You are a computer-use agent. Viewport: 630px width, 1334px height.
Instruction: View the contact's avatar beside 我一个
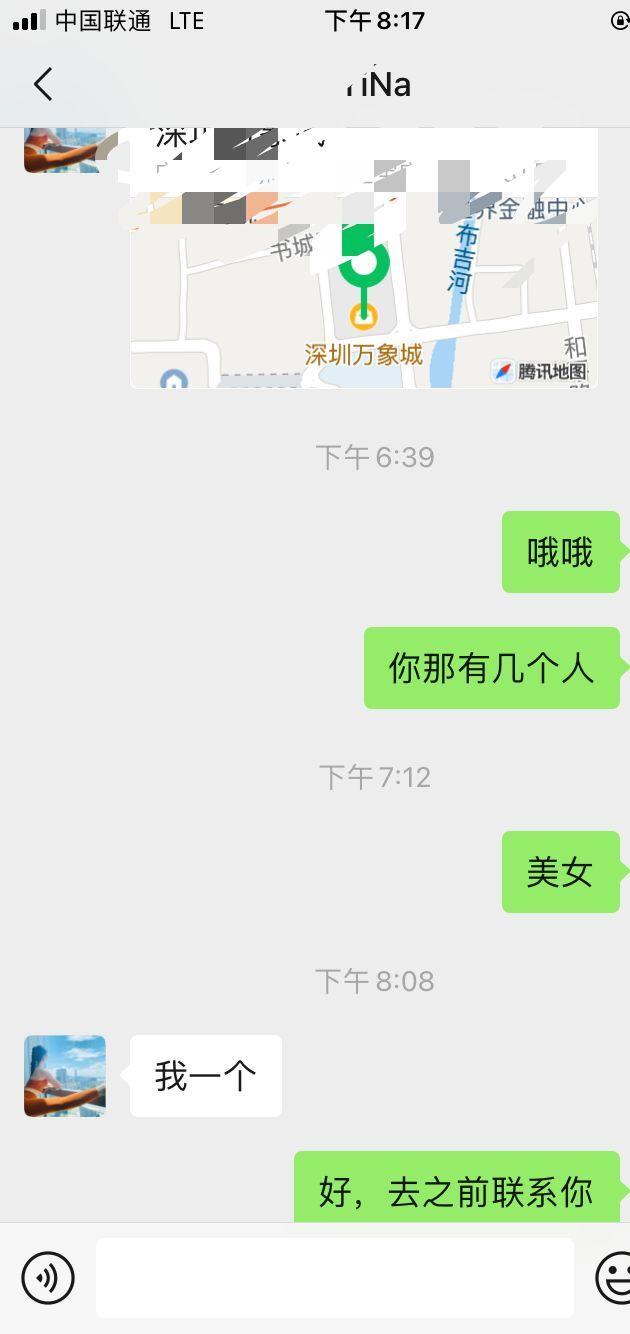pos(65,1076)
